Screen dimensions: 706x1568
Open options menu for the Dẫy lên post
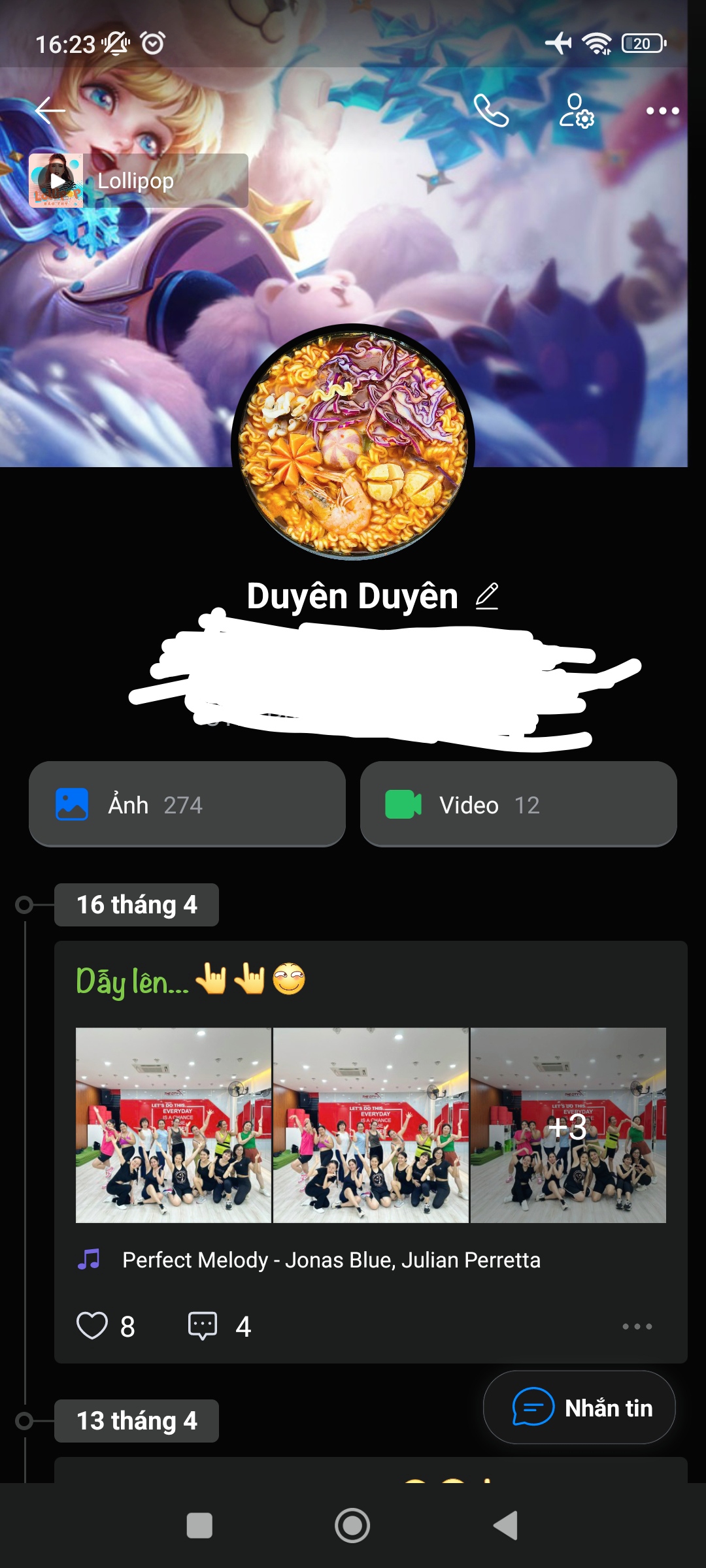click(x=637, y=1326)
